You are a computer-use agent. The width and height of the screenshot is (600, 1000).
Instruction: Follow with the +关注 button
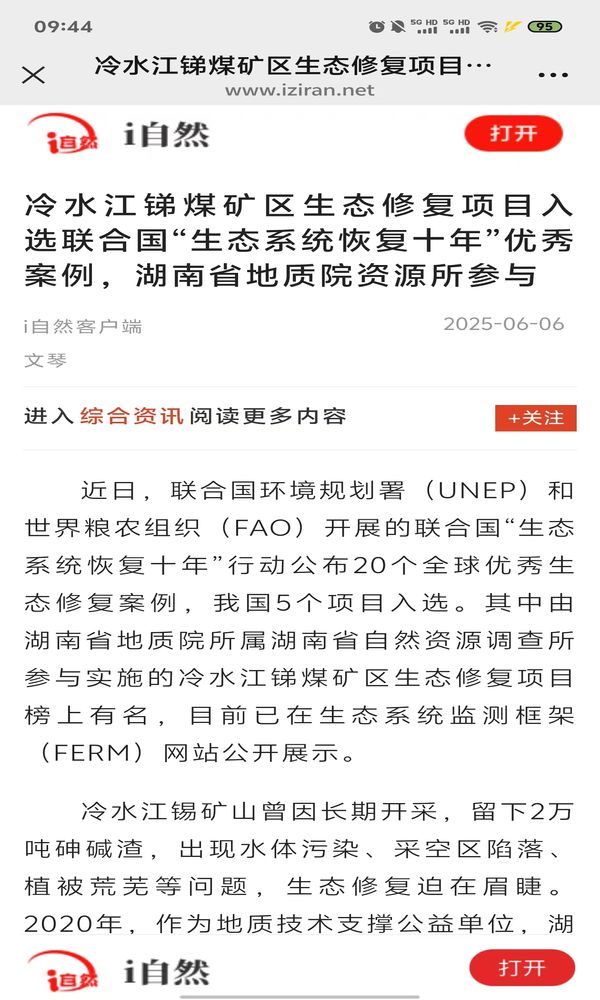[536, 418]
